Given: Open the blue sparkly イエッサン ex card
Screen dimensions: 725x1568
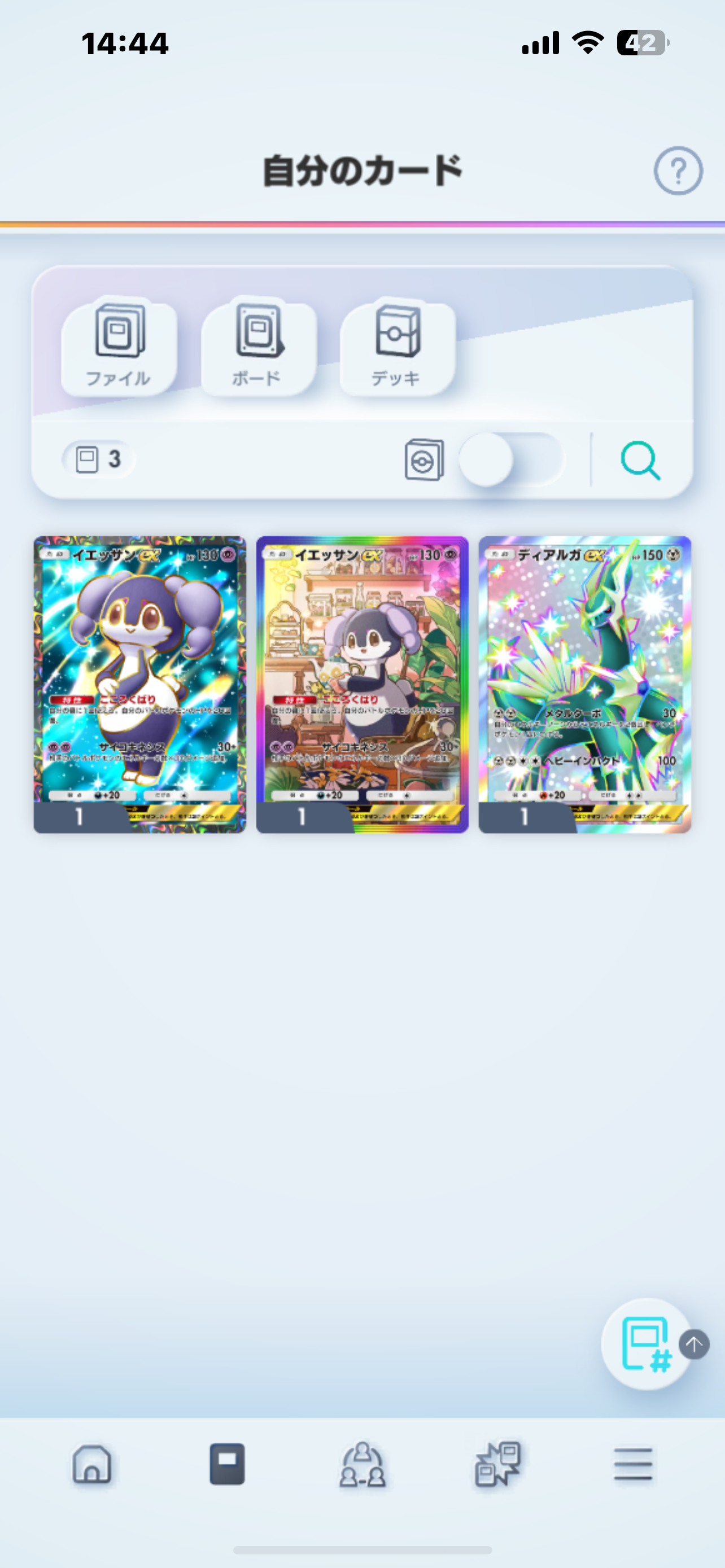Looking at the screenshot, I should pyautogui.click(x=140, y=684).
